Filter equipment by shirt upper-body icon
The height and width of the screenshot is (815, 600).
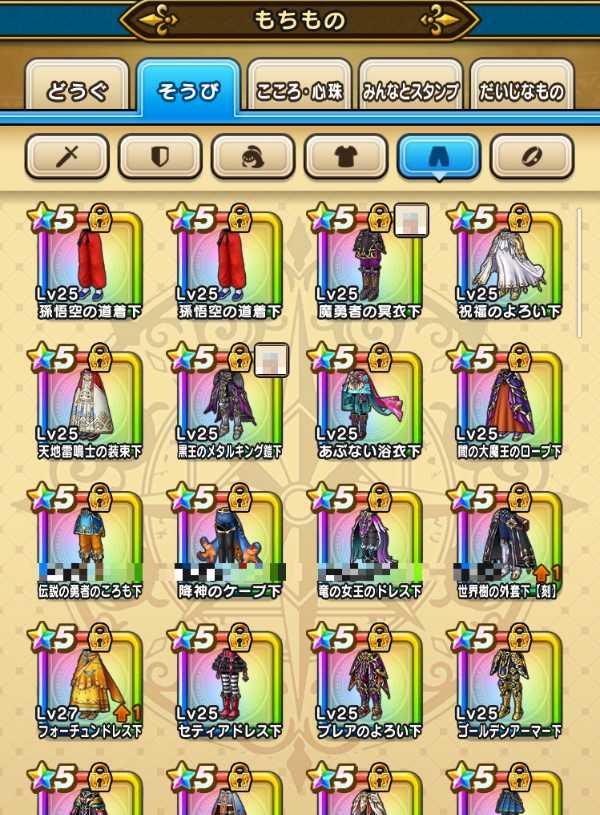coord(346,156)
